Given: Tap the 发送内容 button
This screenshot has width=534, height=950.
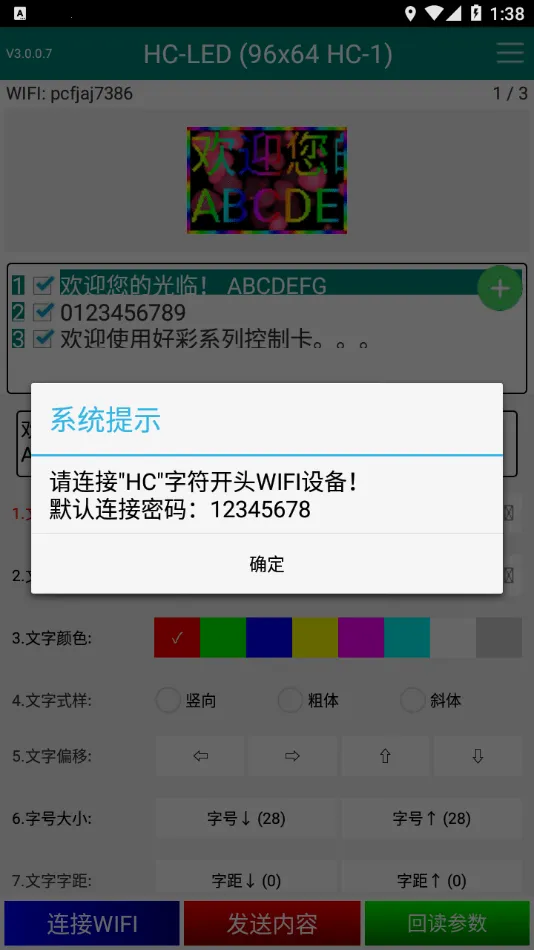Looking at the screenshot, I should (x=272, y=923).
